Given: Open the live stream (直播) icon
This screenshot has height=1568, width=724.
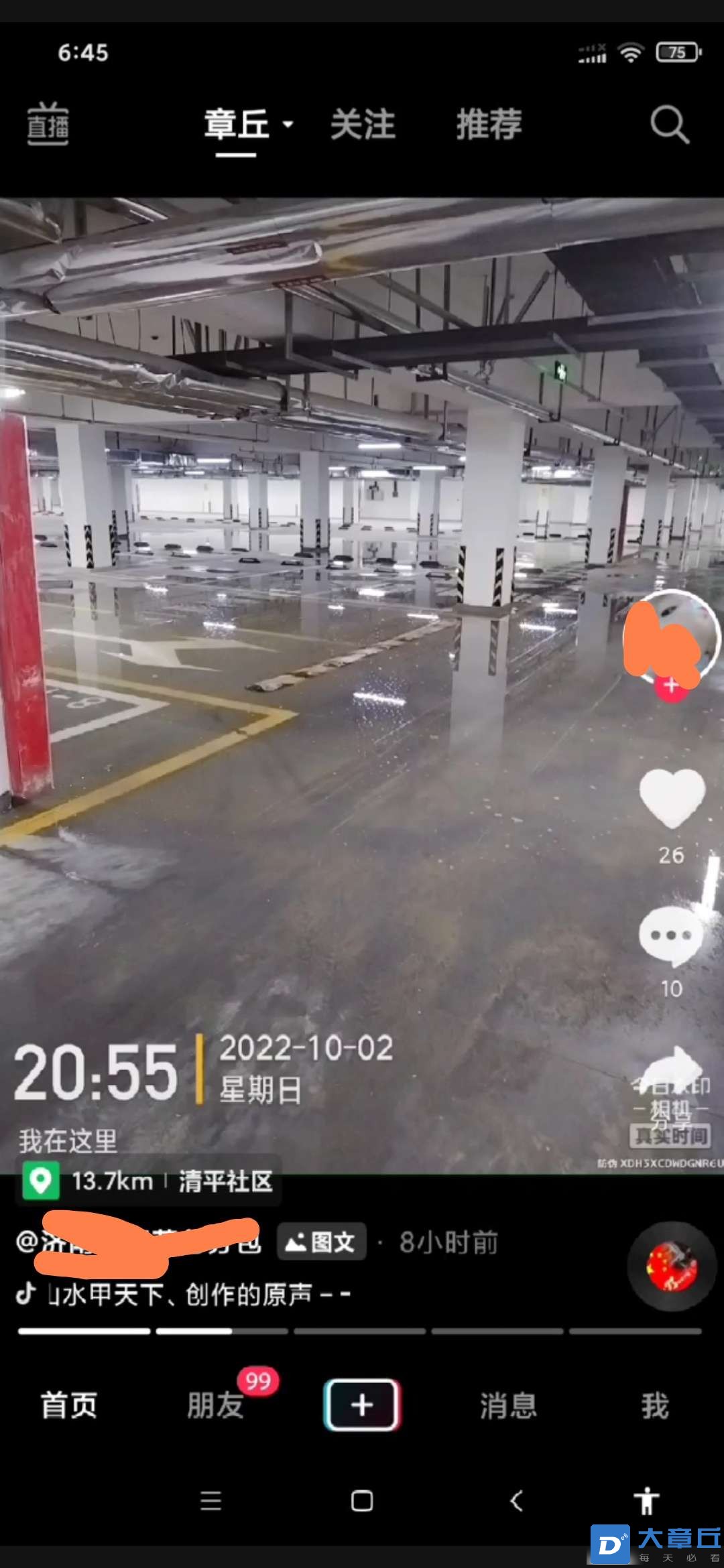Looking at the screenshot, I should 48,124.
